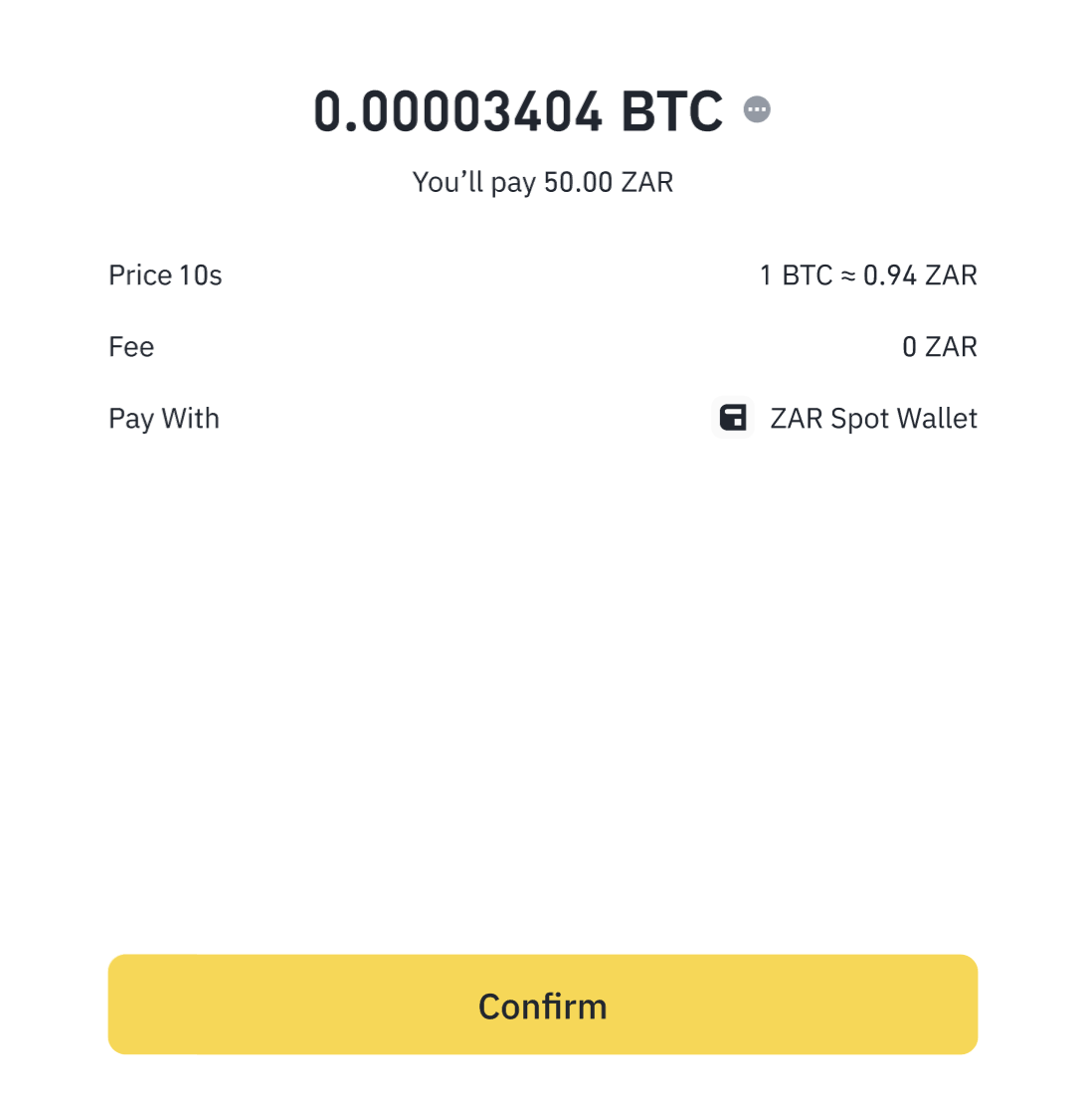The height and width of the screenshot is (1100, 1092).
Task: Confirm the BTC purchase
Action: [542, 1005]
